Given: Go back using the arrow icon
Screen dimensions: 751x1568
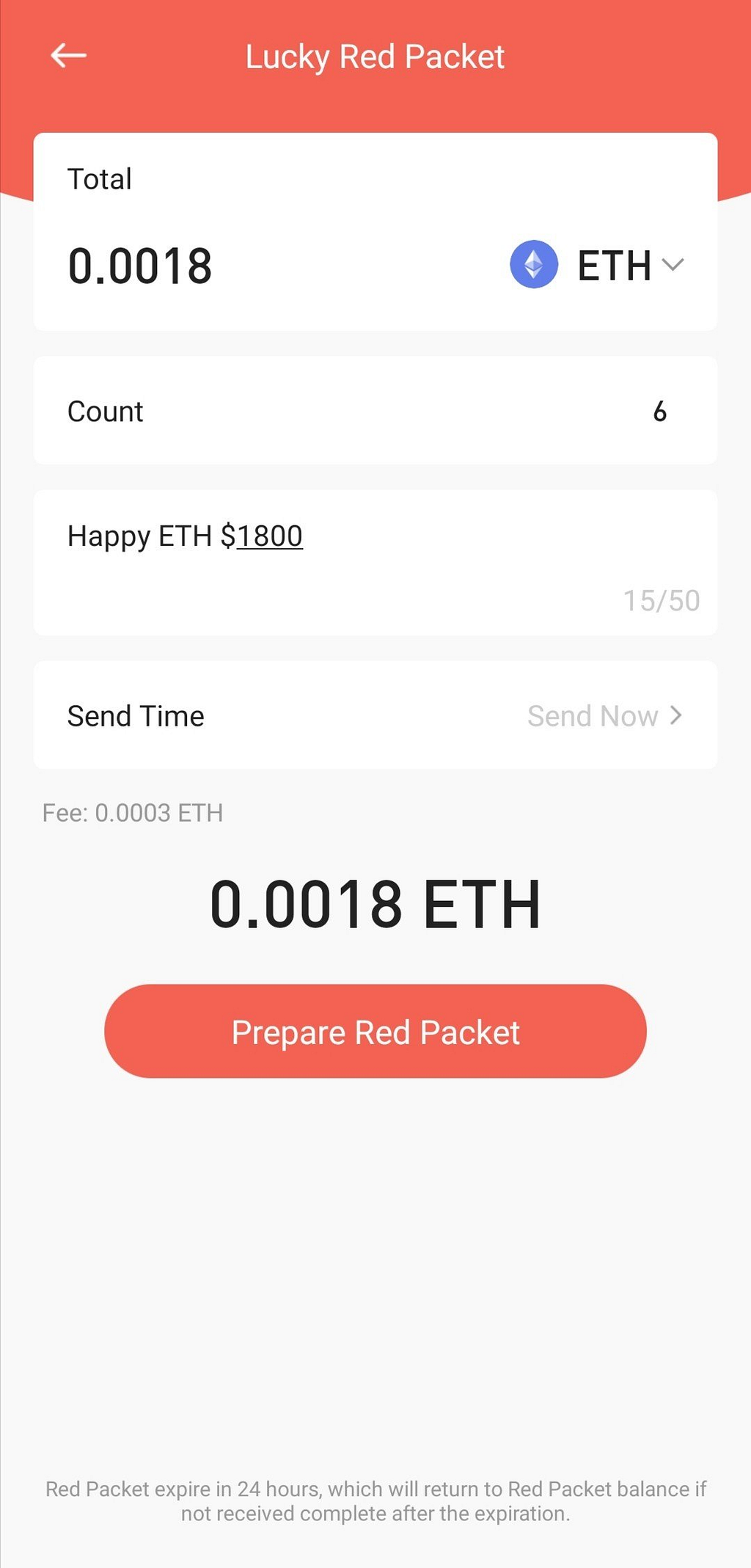Looking at the screenshot, I should [68, 56].
